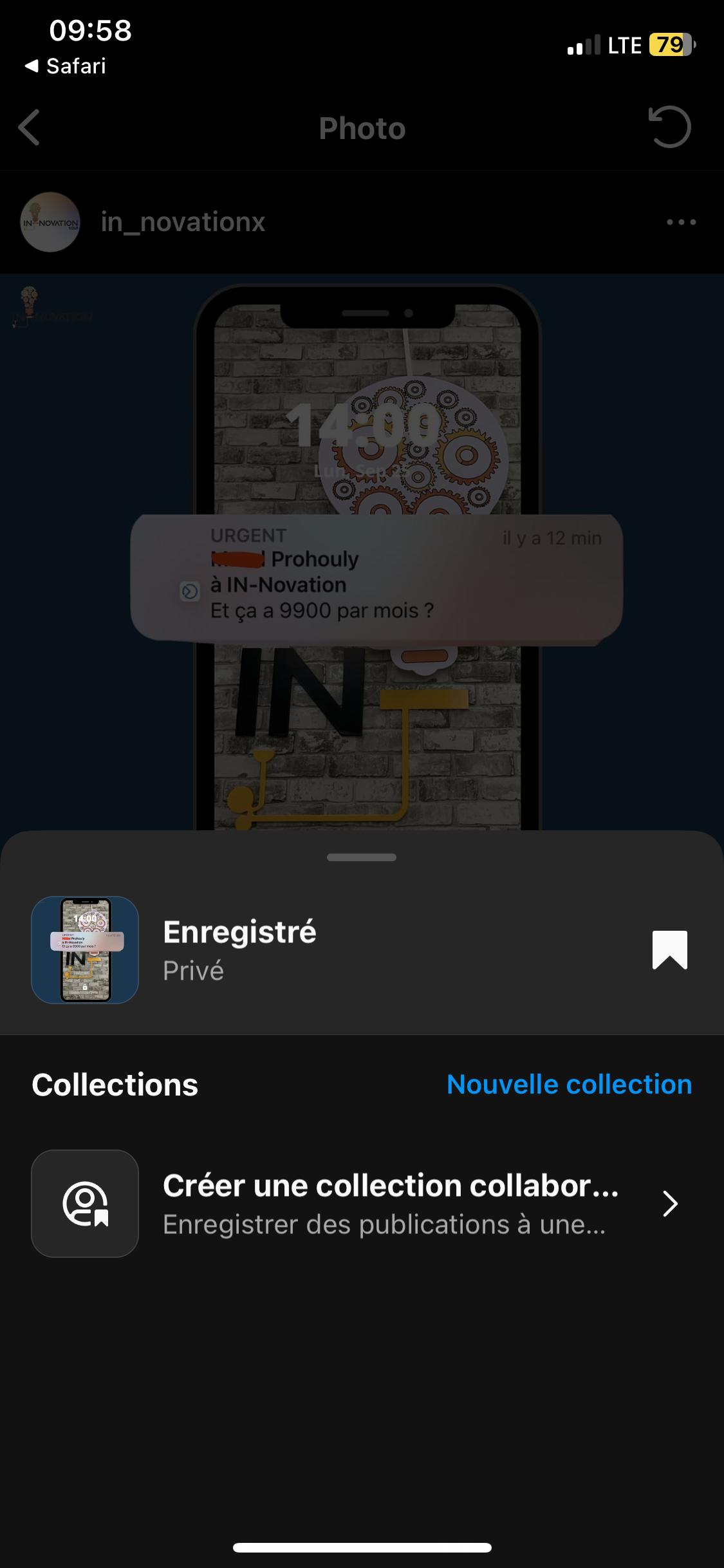Open the three-dot menu on in_novationx post
724x1568 pixels.
pos(681,222)
